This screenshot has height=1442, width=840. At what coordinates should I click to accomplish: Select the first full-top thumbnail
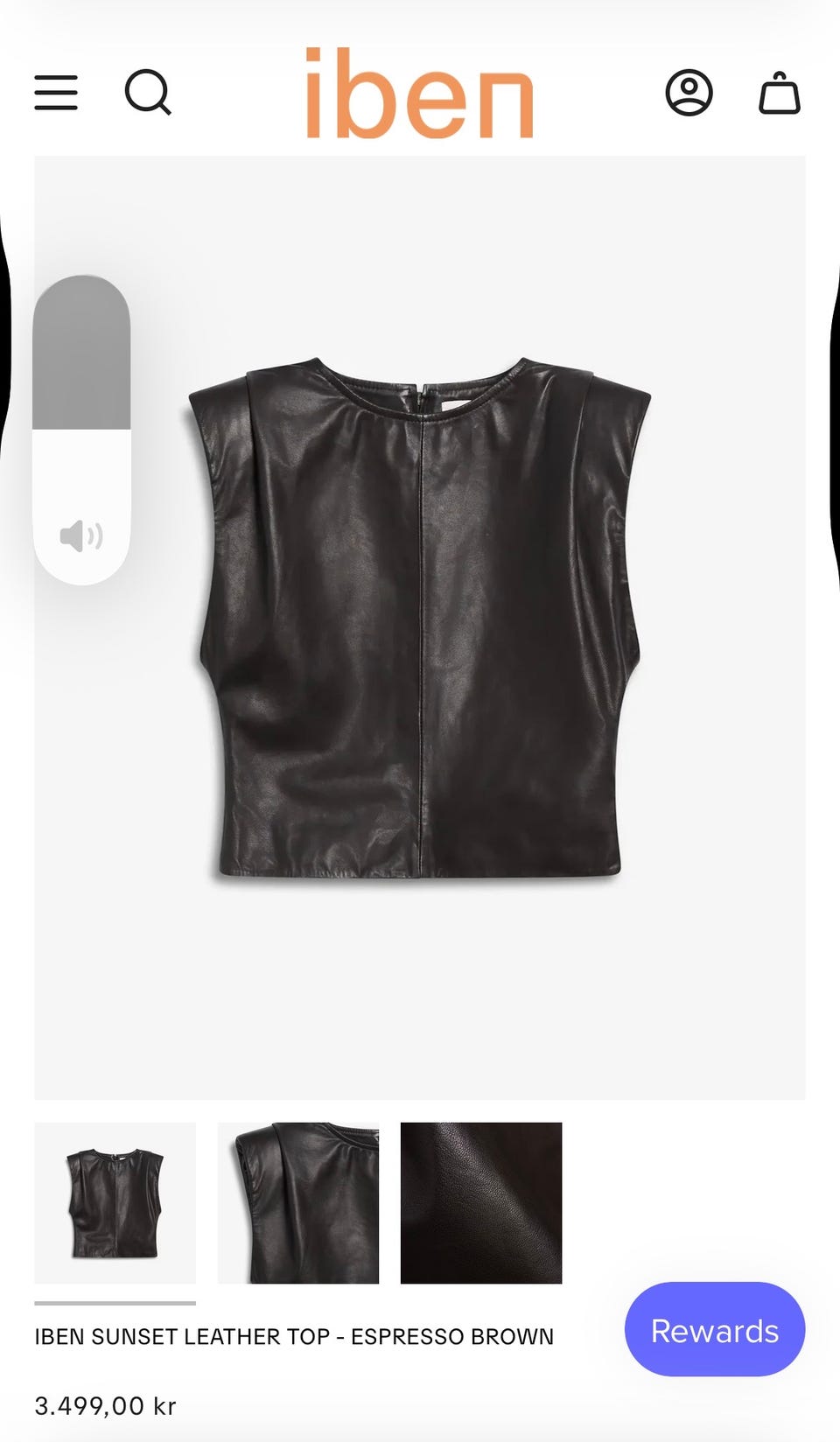click(115, 1203)
